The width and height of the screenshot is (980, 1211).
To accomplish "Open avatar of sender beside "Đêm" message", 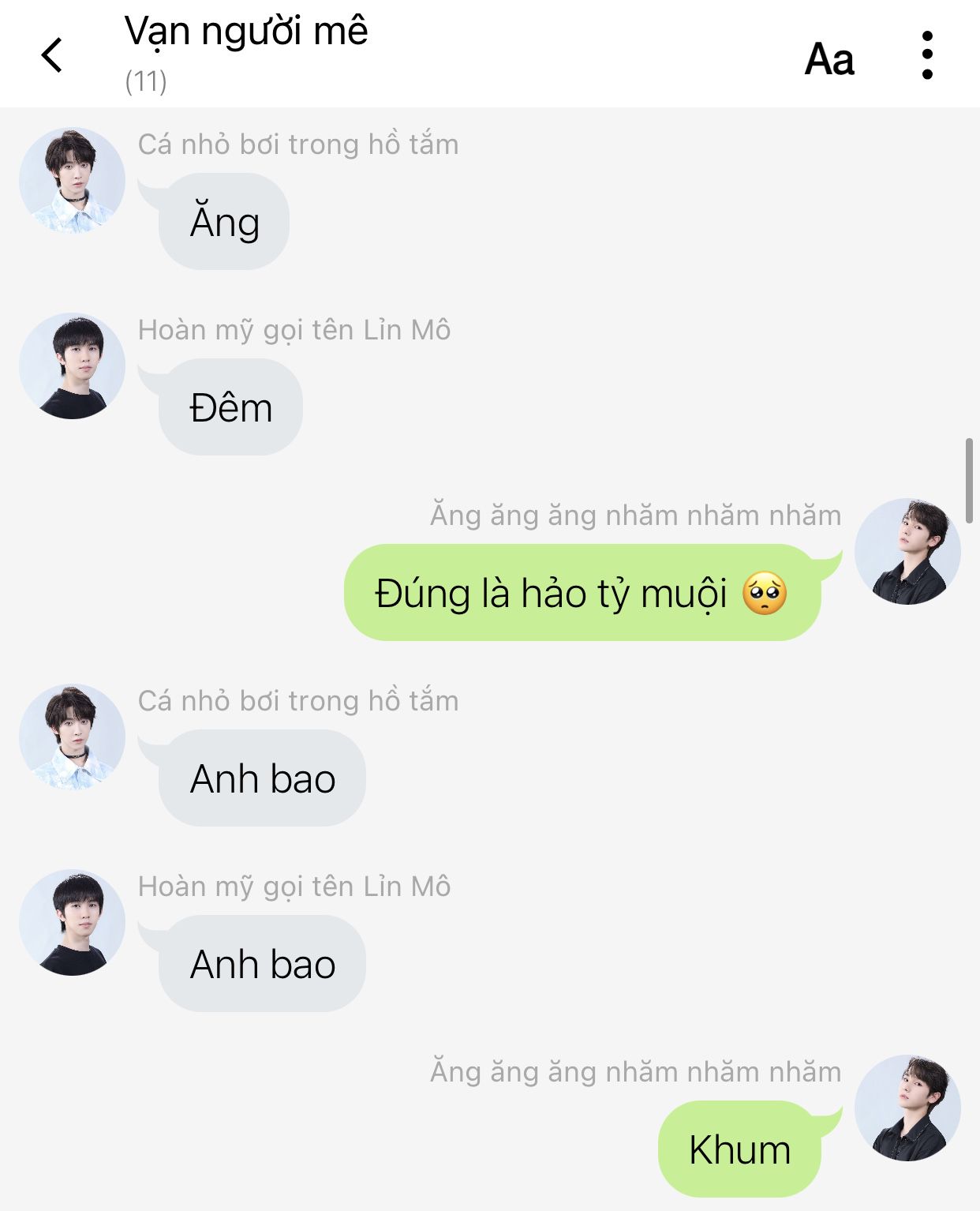I will pos(72,366).
